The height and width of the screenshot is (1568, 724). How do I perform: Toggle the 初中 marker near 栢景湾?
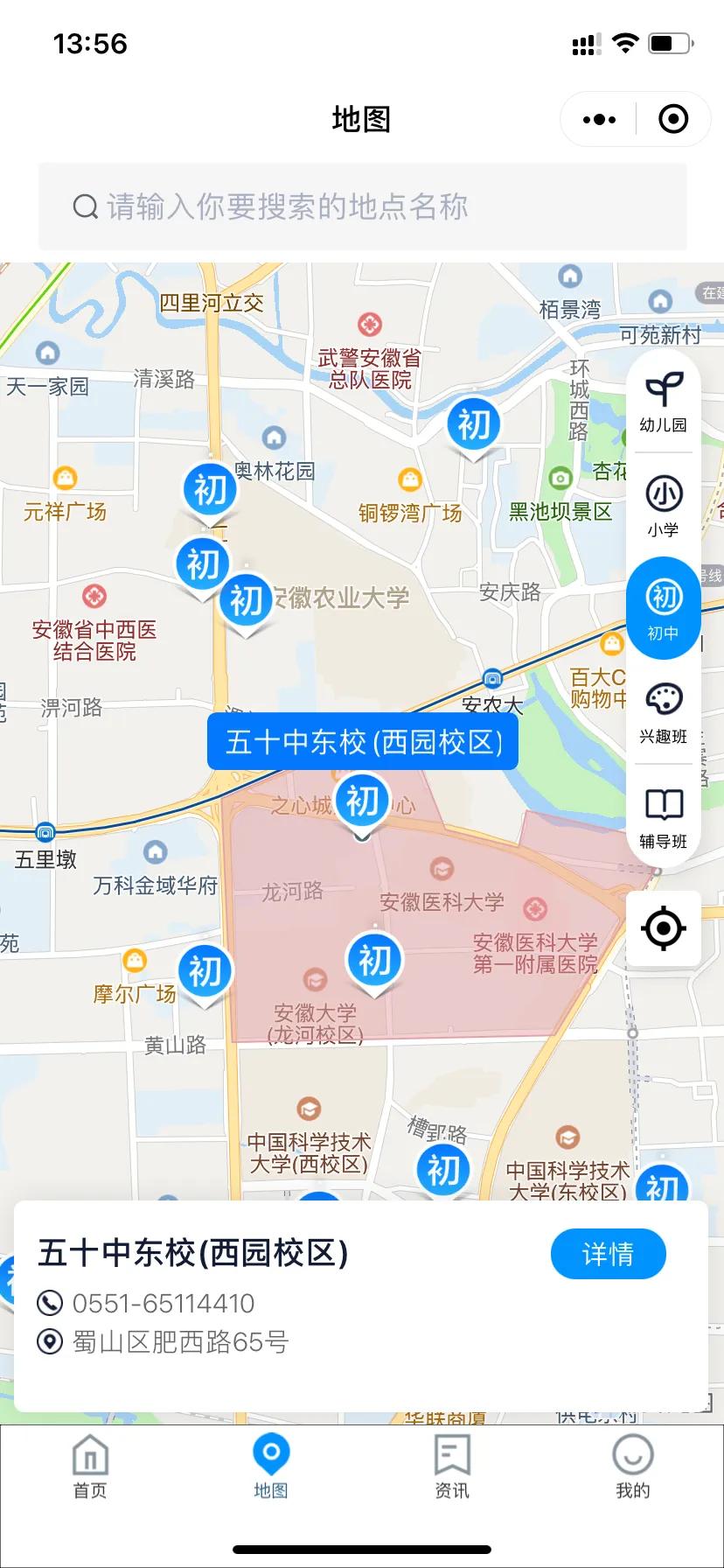(472, 424)
